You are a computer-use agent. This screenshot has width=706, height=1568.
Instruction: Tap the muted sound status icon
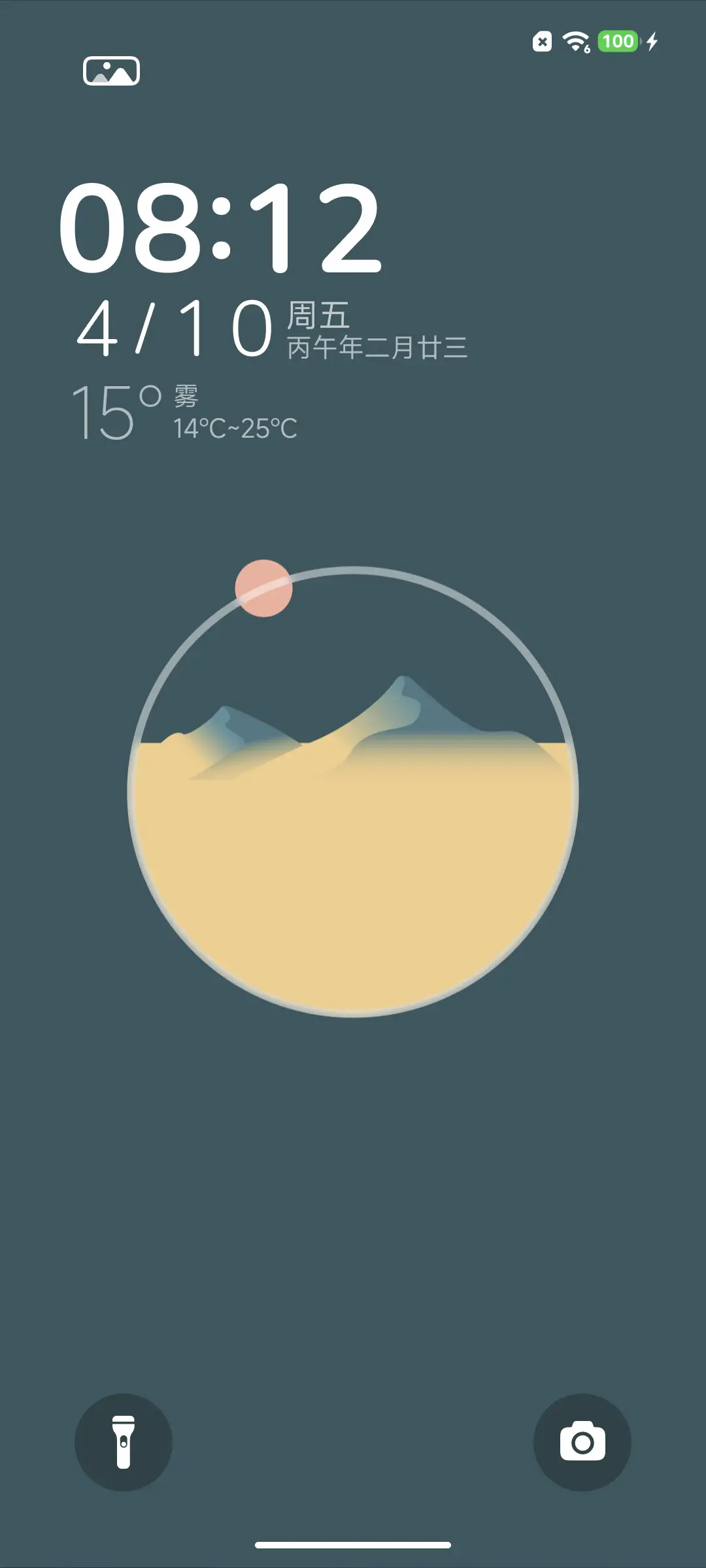coord(541,42)
